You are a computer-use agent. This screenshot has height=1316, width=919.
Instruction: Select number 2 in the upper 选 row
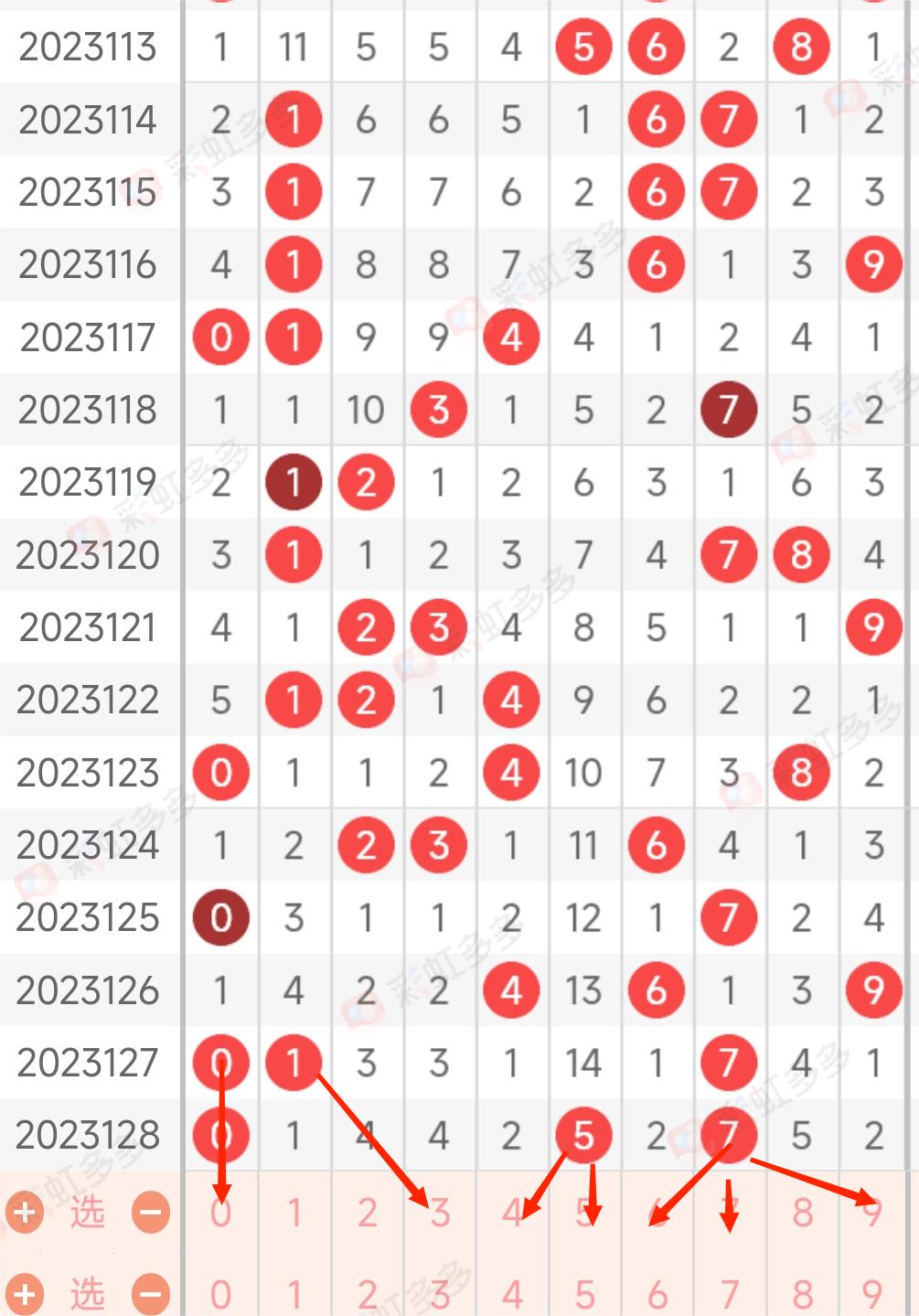tap(367, 1213)
